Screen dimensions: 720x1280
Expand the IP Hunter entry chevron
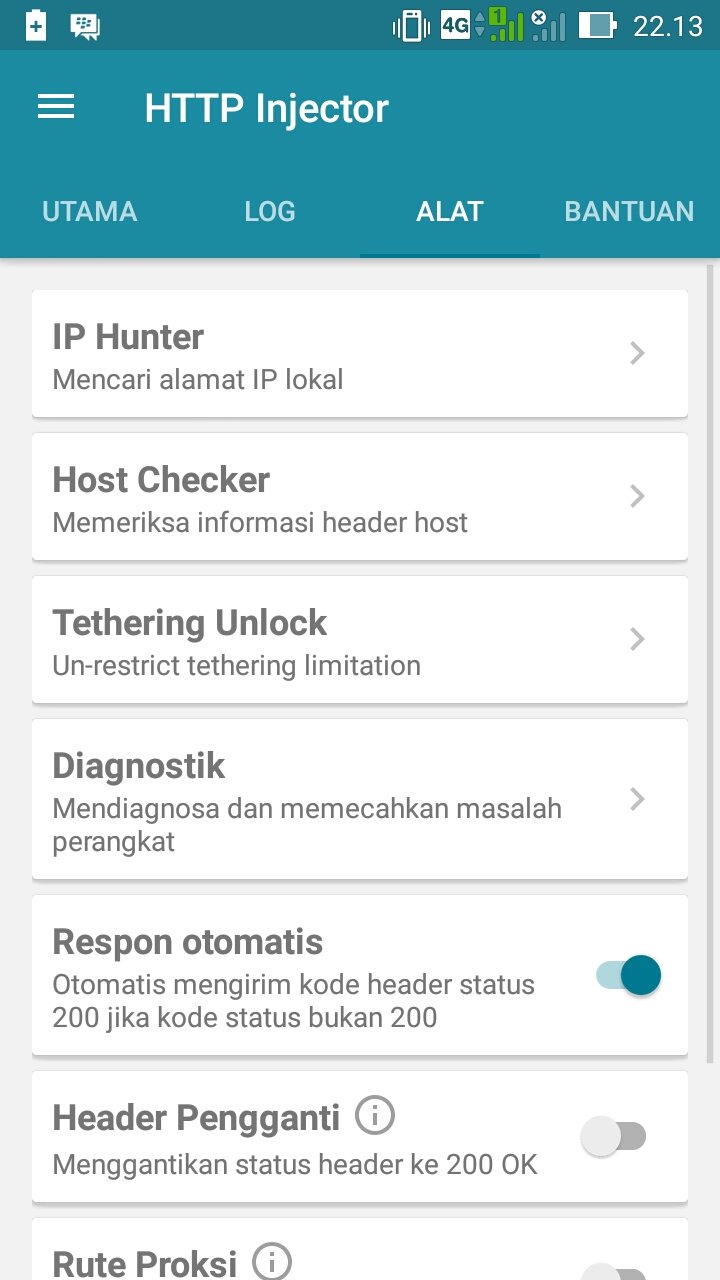coord(637,353)
